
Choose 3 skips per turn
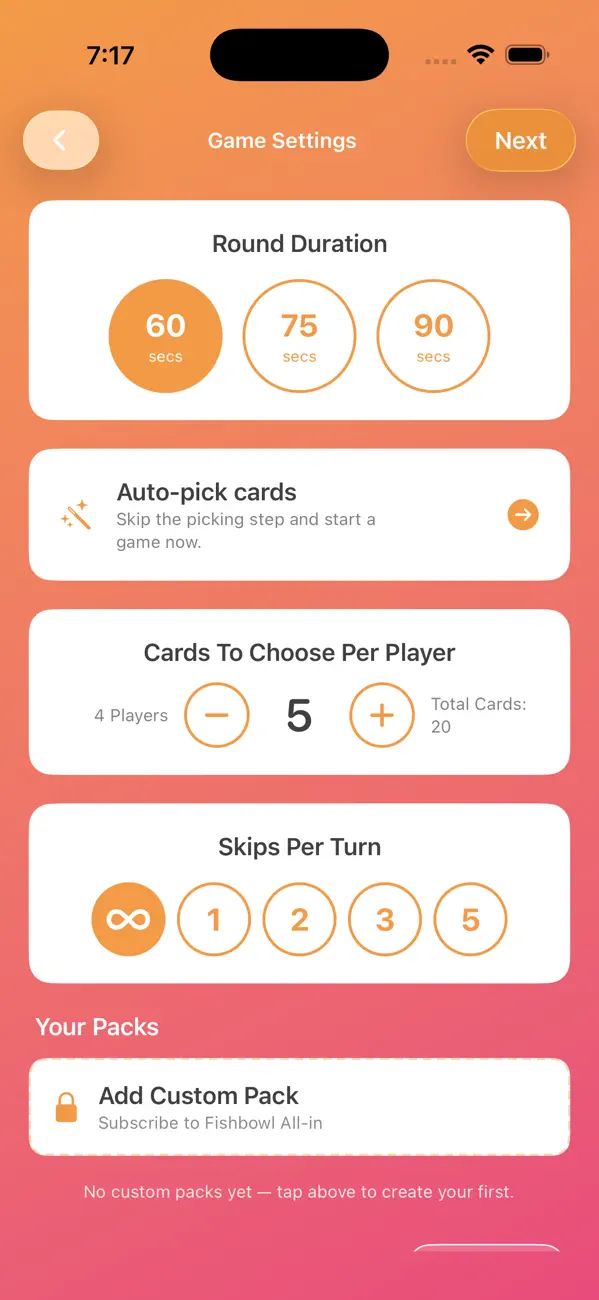click(x=385, y=919)
